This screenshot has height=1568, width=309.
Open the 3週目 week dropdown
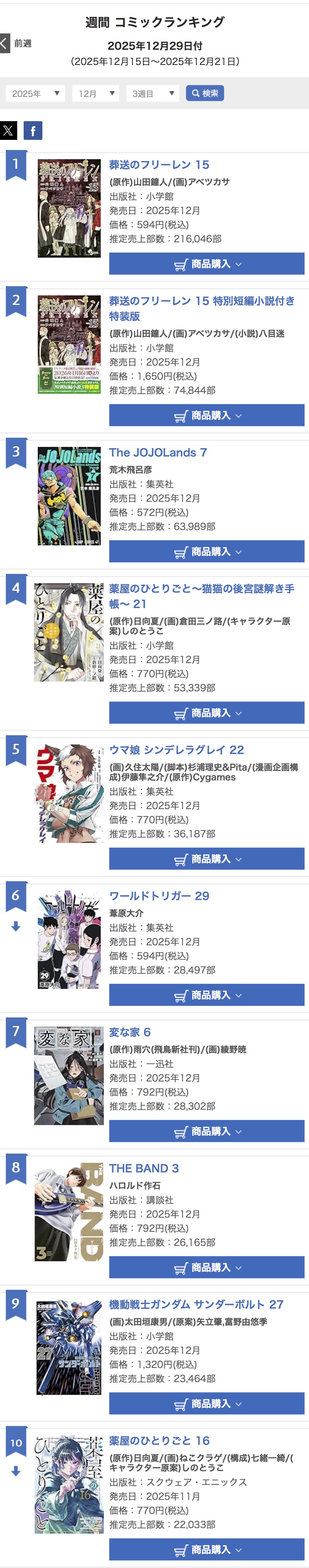click(x=153, y=93)
